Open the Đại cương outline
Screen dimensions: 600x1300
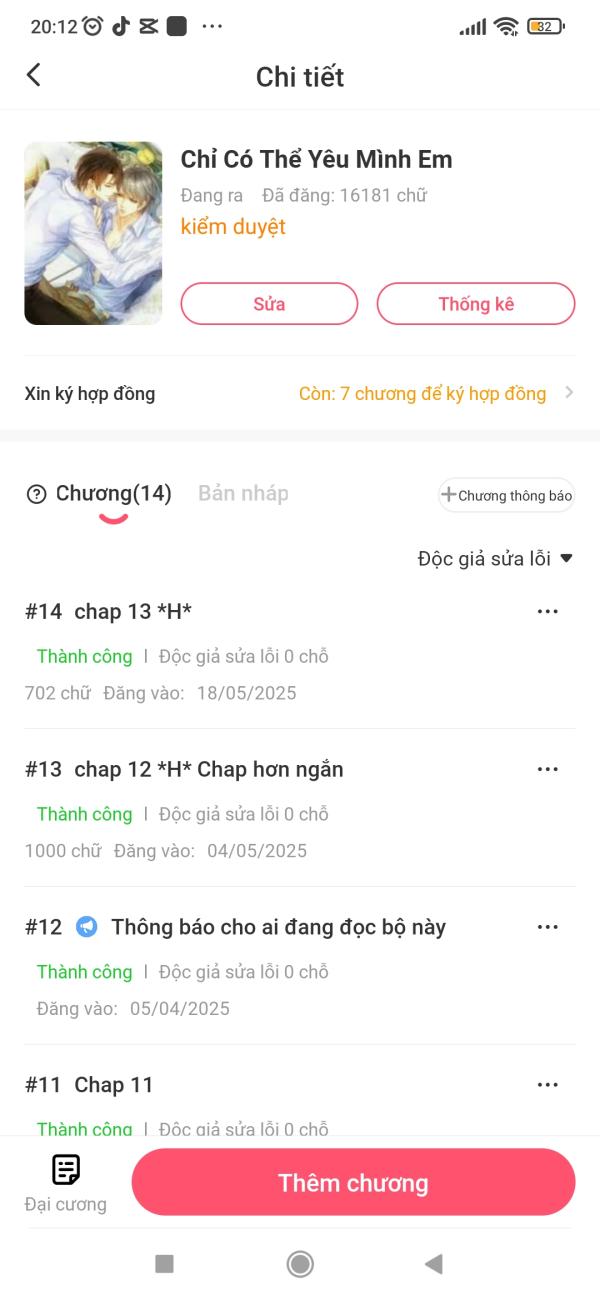click(66, 1182)
